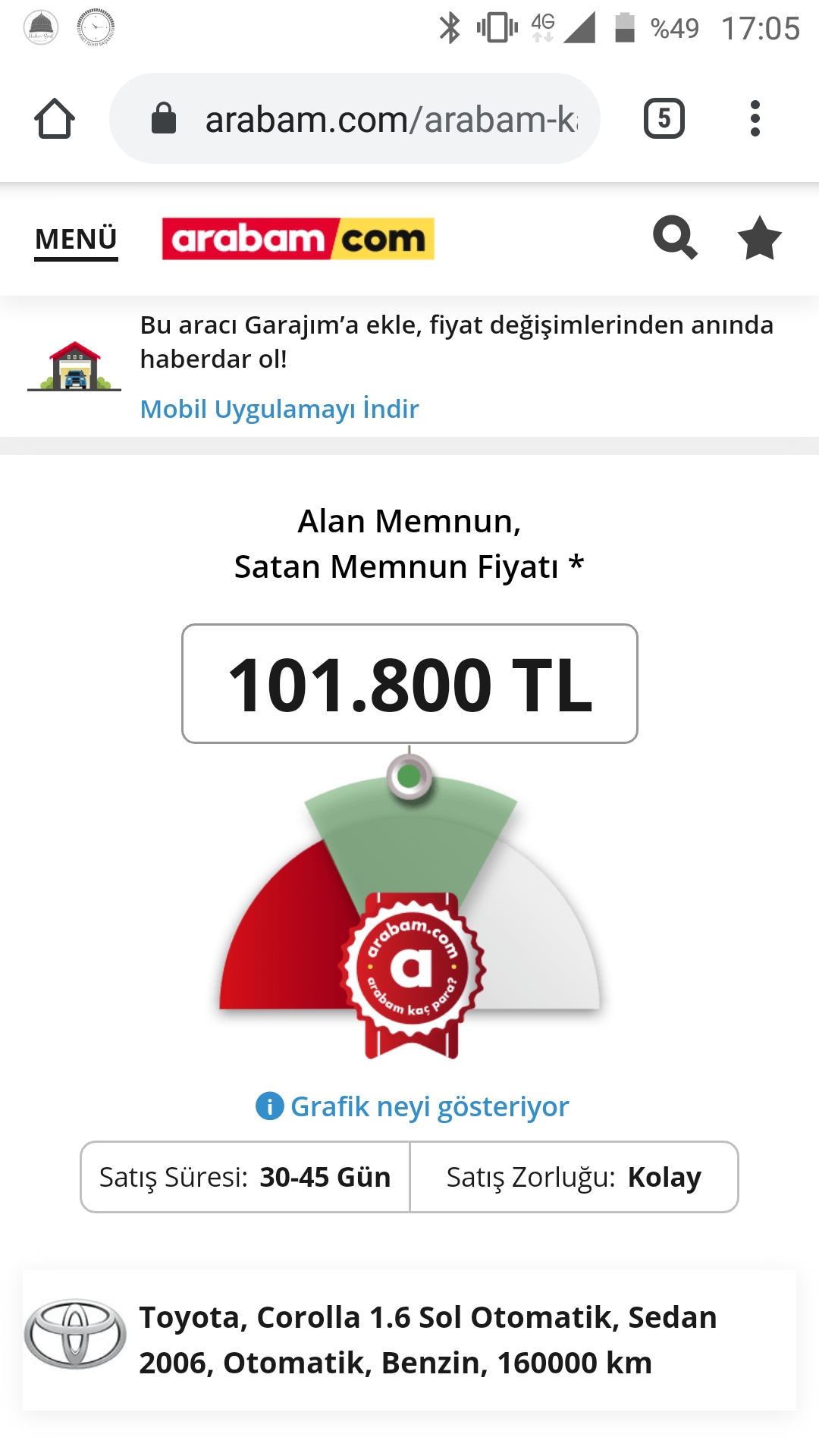This screenshot has width=819, height=1456.
Task: Tap the search magnifier icon
Action: click(x=675, y=238)
